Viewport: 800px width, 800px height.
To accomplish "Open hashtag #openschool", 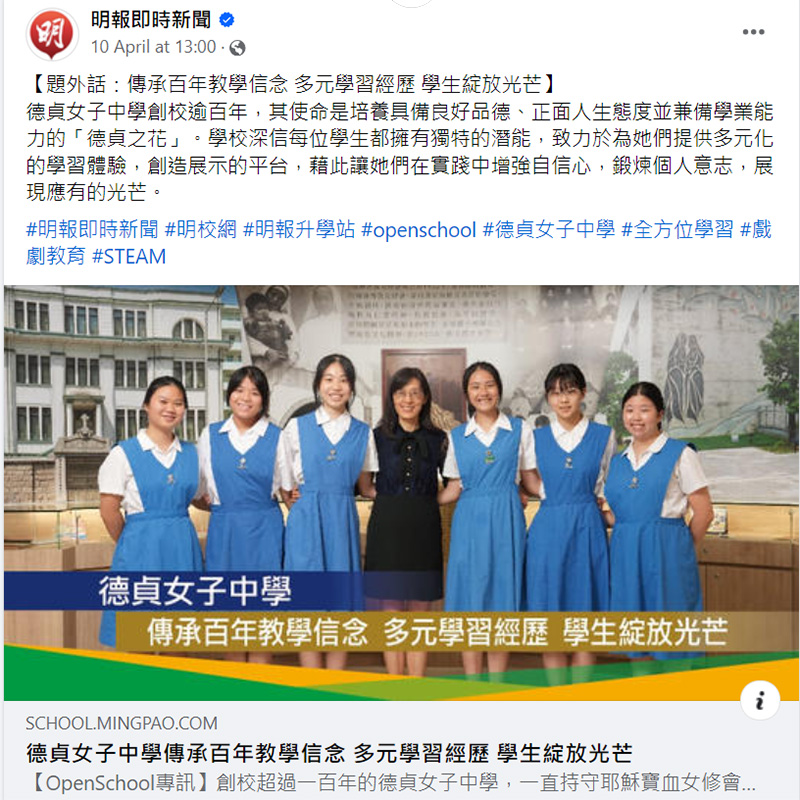I will click(418, 229).
